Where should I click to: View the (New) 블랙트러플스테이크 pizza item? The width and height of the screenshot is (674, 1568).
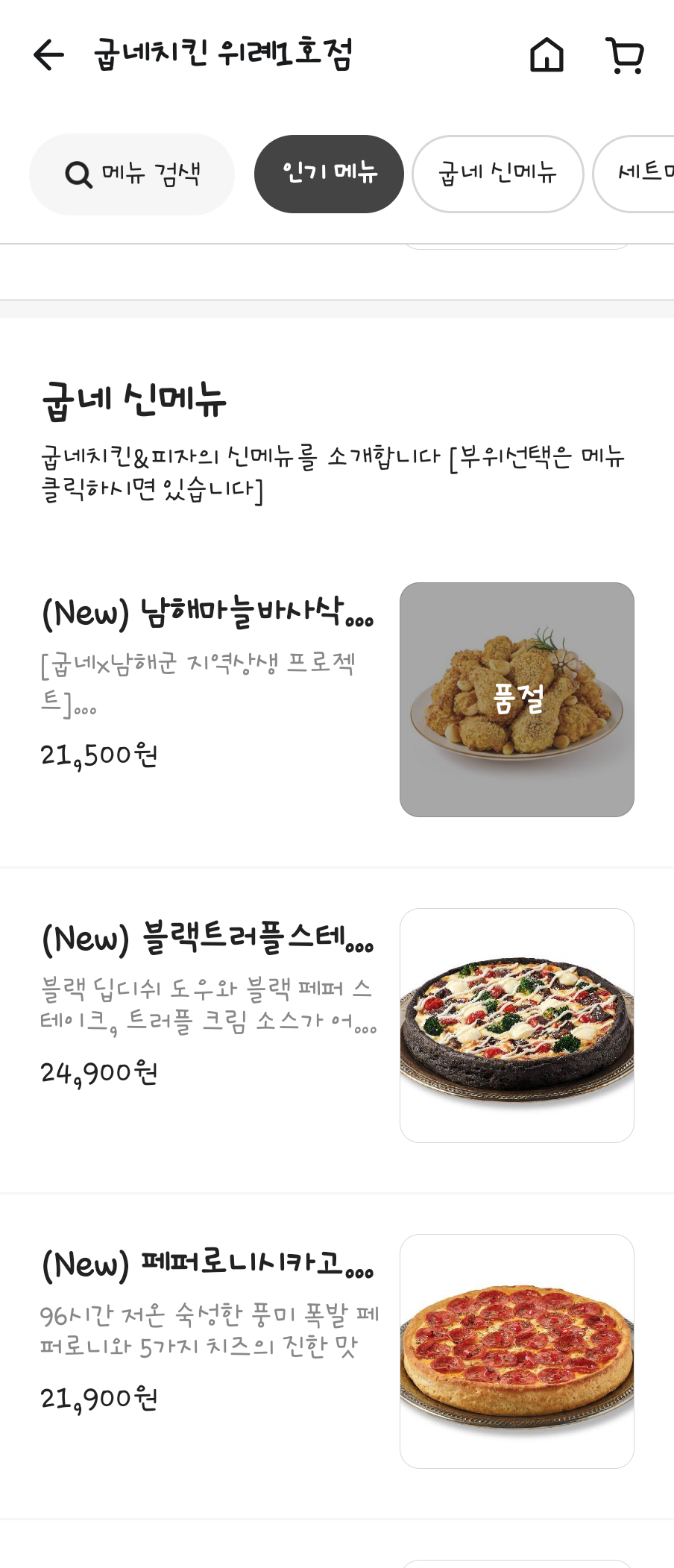pos(207,939)
